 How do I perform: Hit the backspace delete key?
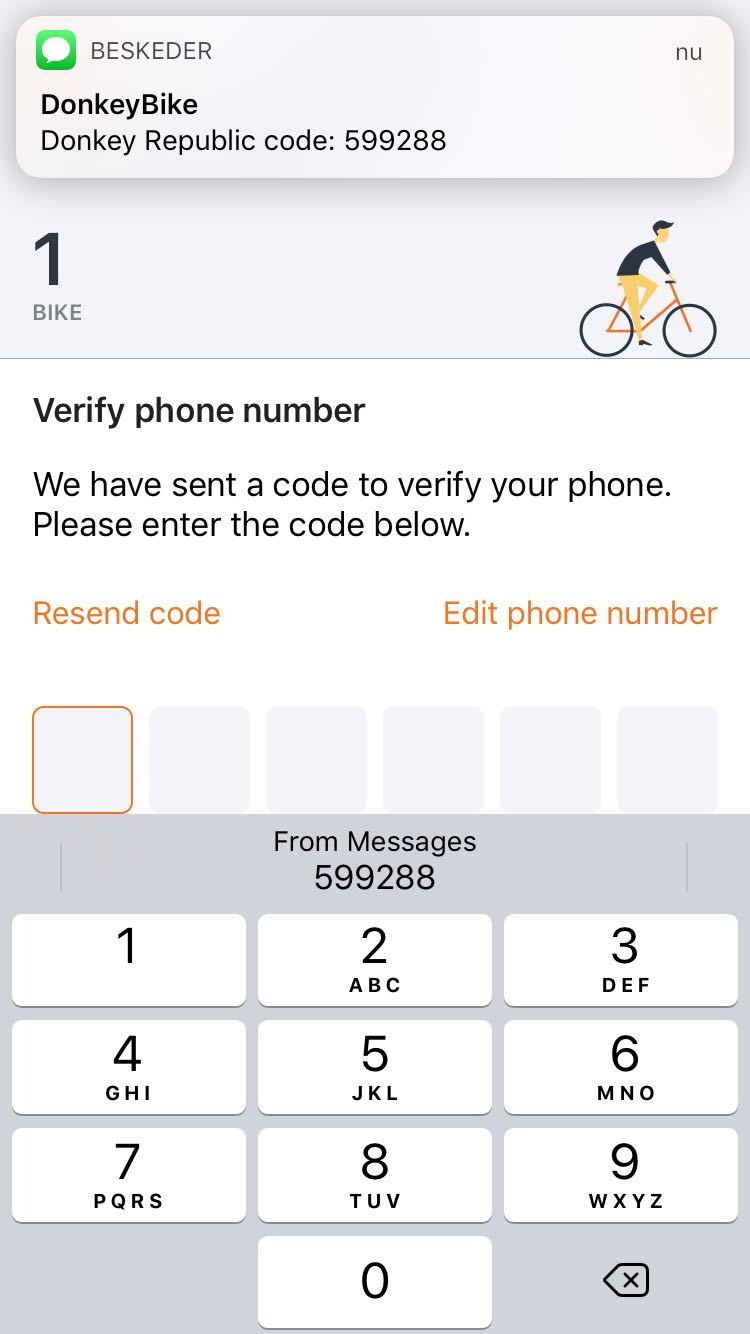[x=626, y=1281]
